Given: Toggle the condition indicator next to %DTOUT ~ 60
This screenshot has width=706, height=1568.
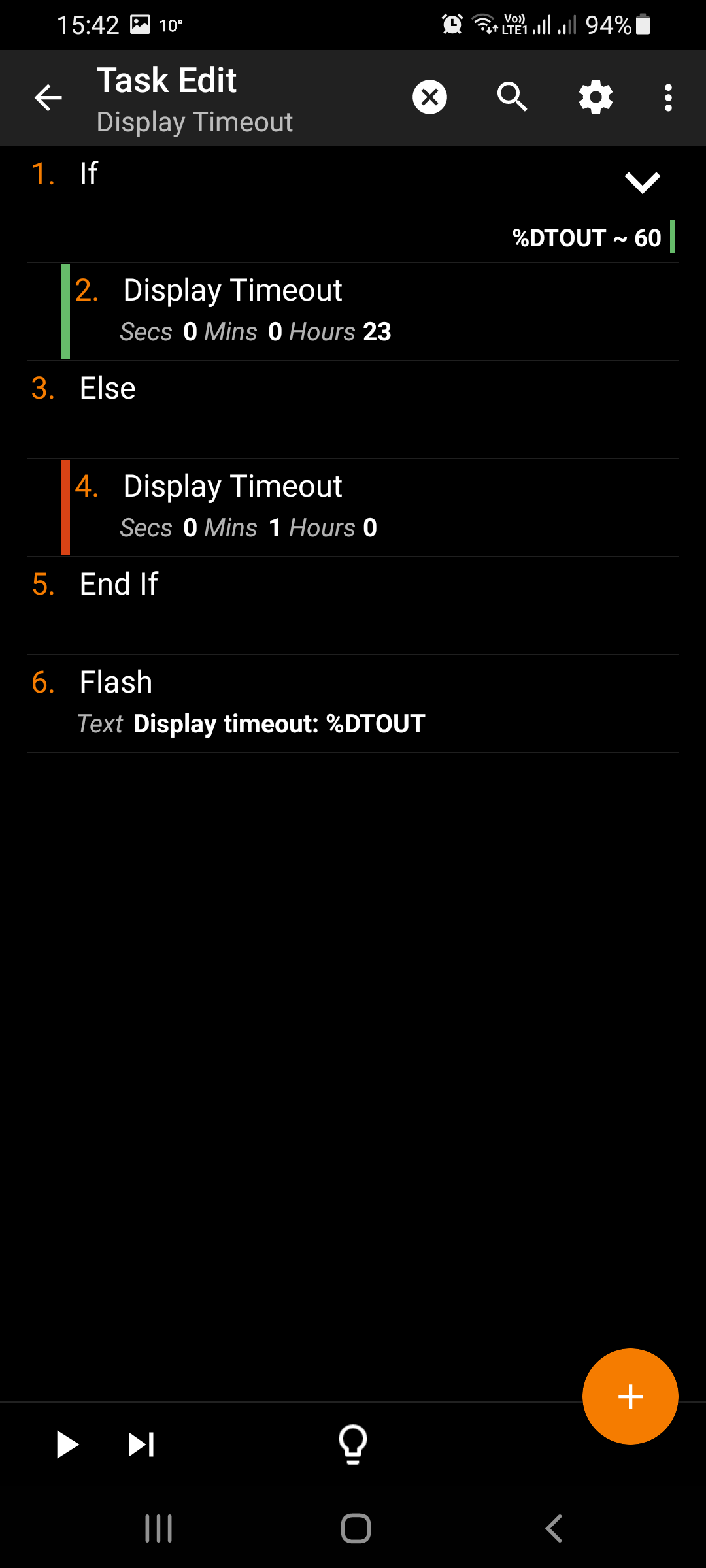Looking at the screenshot, I should pyautogui.click(x=673, y=237).
